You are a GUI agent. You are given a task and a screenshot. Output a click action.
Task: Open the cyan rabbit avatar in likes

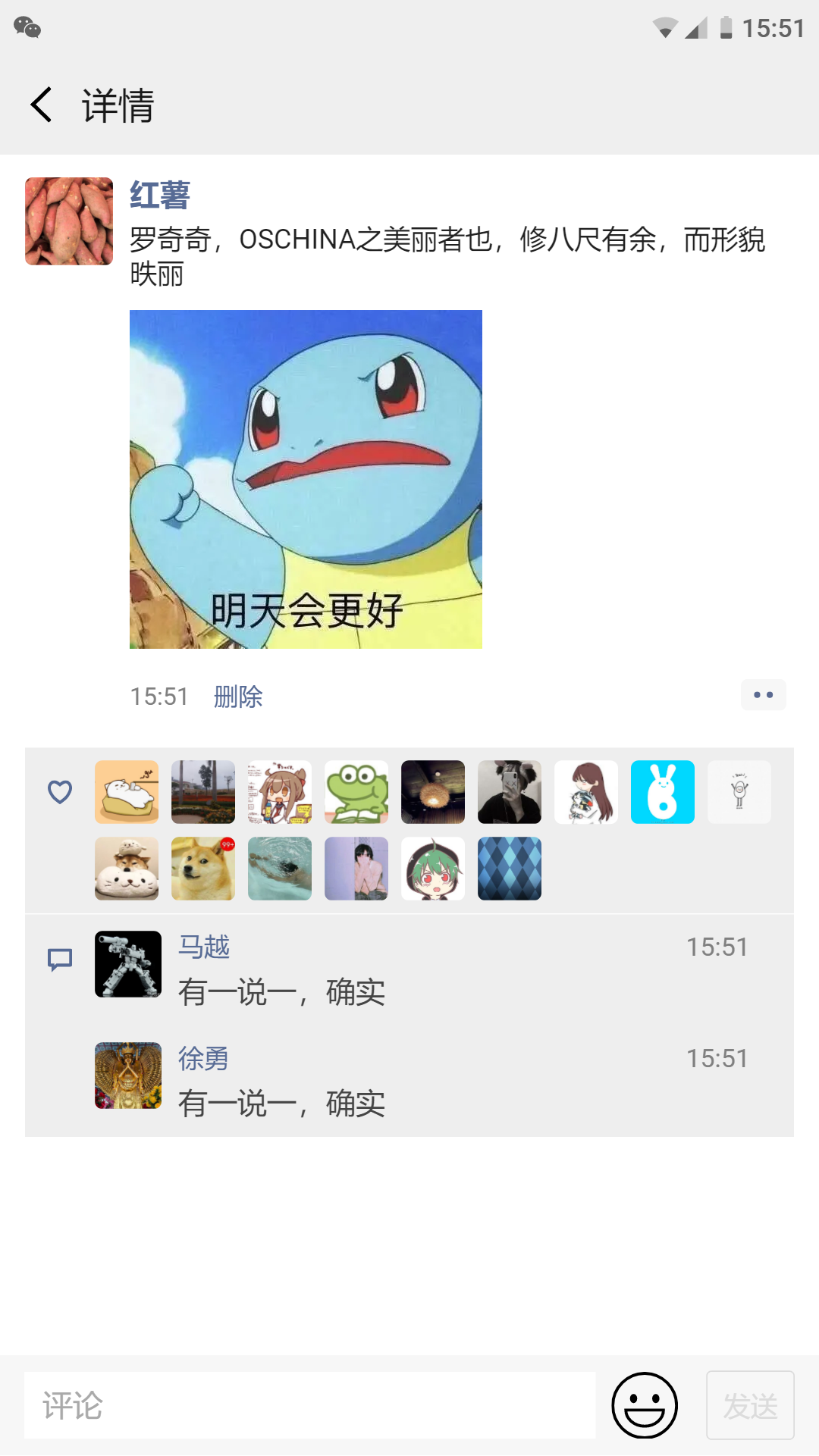tap(663, 792)
